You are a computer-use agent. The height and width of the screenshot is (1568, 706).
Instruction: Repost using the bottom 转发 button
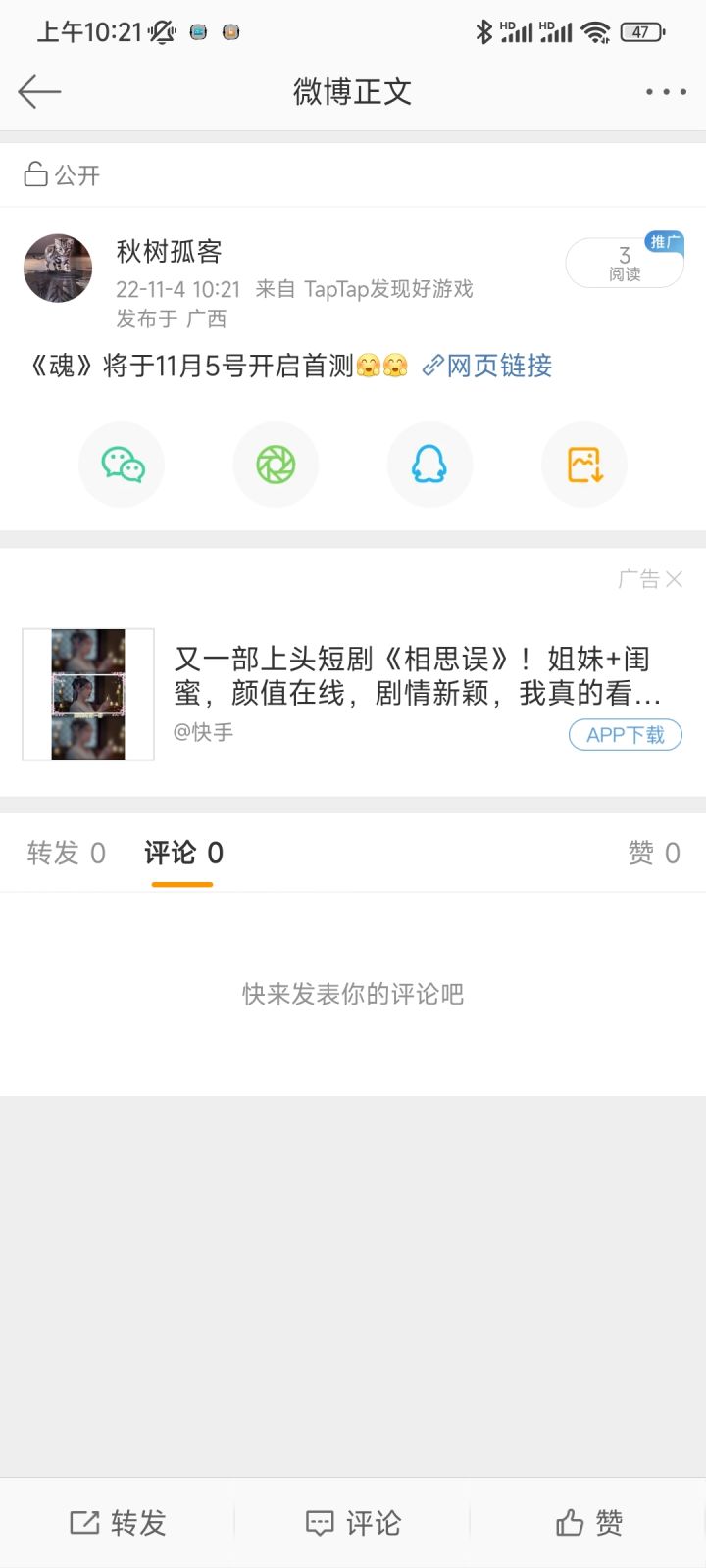(118, 1523)
